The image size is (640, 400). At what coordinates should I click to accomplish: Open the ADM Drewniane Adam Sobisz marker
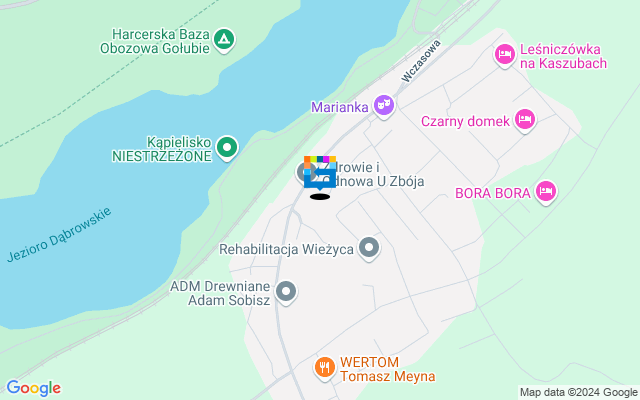286,292
